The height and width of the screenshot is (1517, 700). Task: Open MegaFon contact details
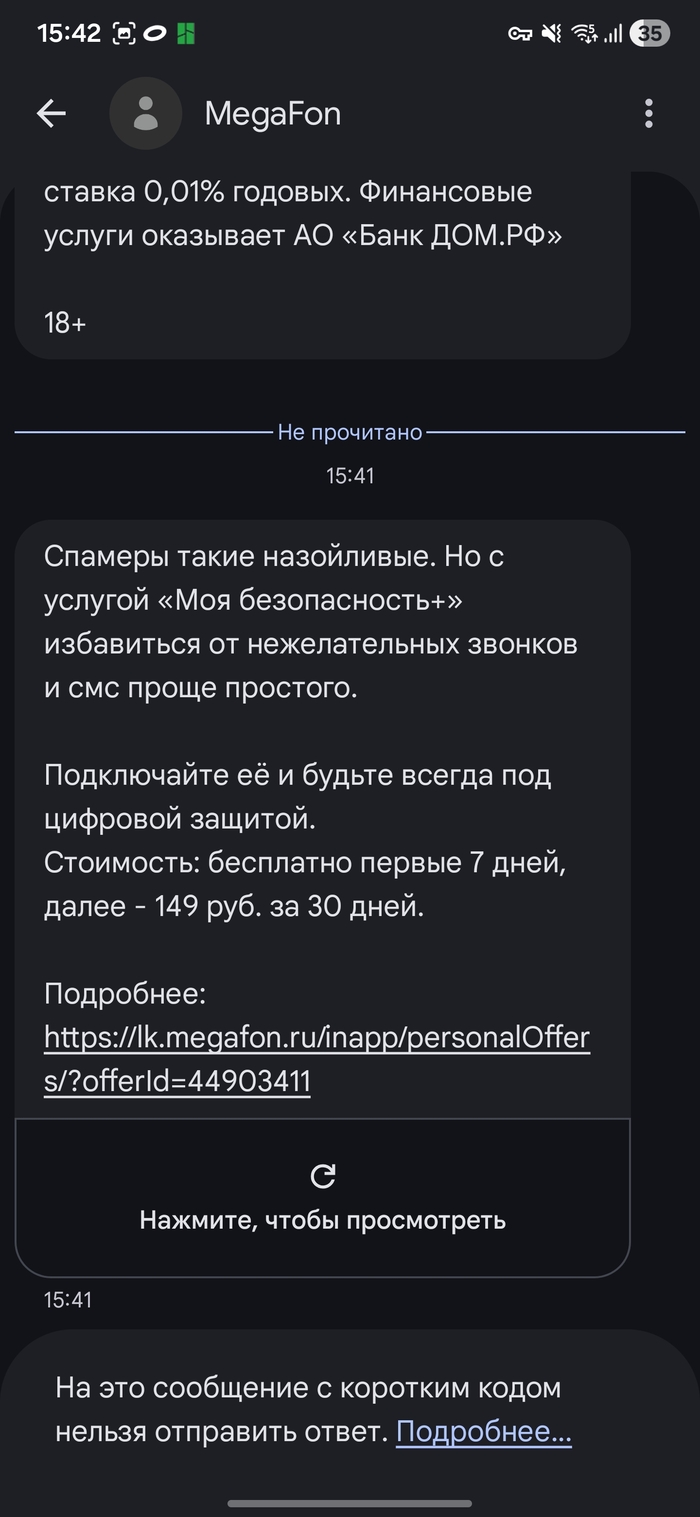[272, 114]
